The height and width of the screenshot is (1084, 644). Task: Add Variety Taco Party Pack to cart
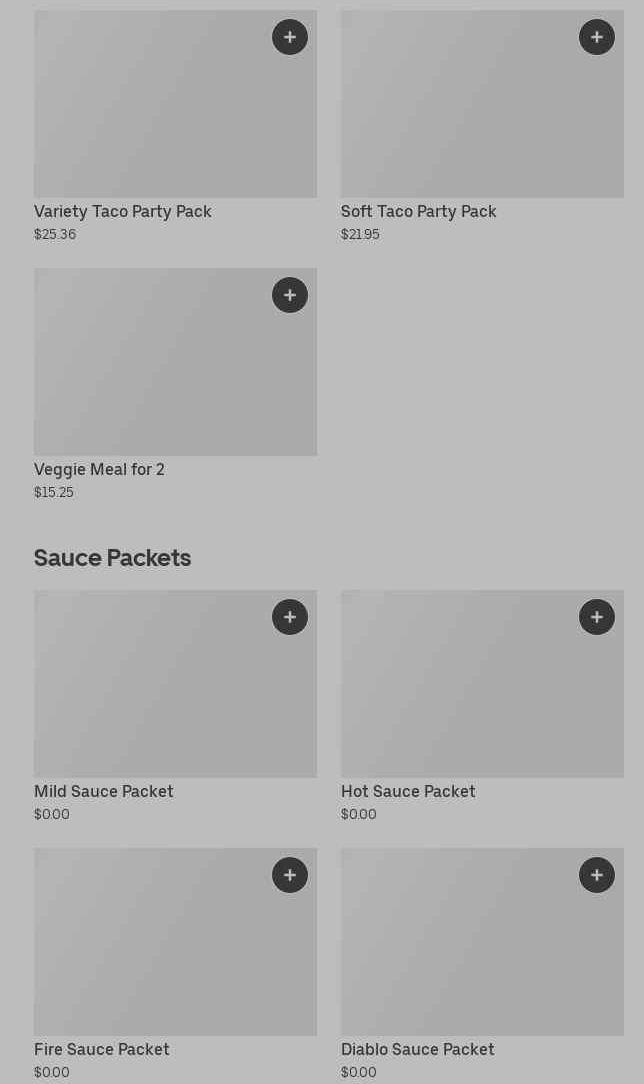(x=290, y=37)
